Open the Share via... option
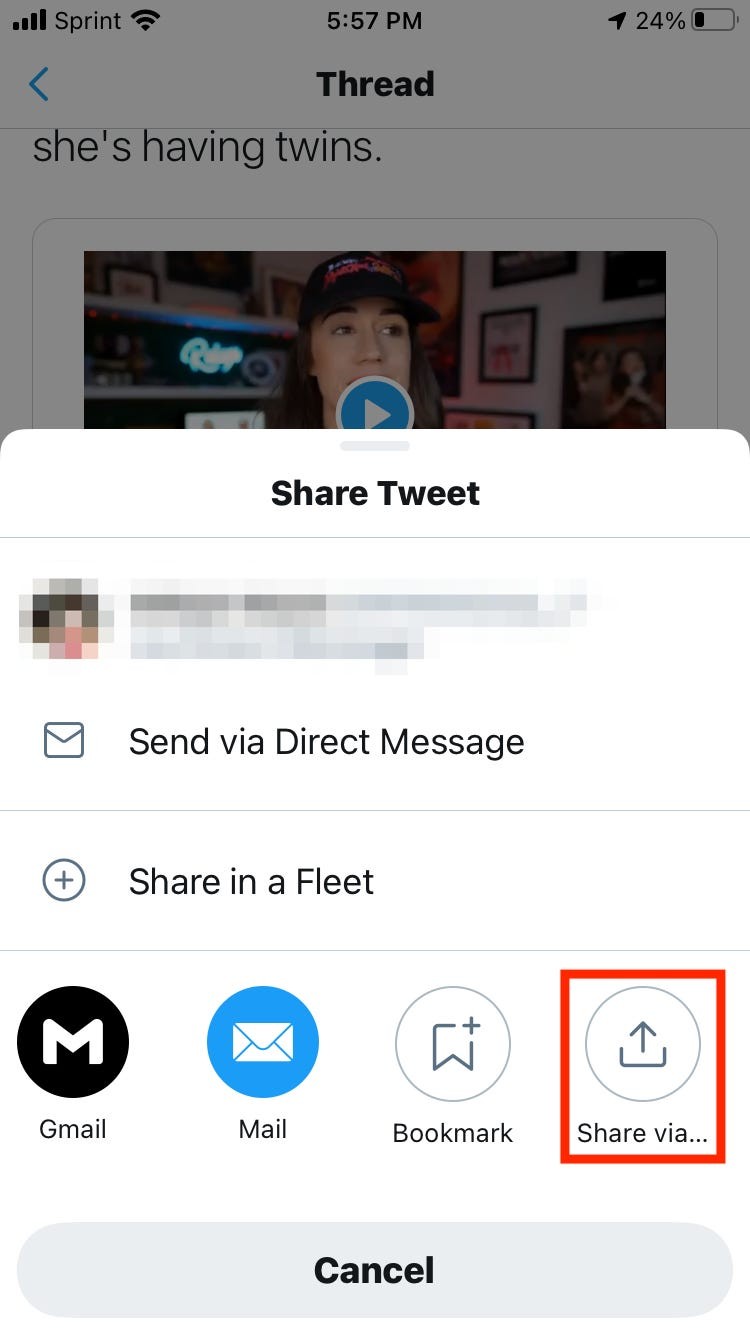The image size is (750, 1334). 642,1044
